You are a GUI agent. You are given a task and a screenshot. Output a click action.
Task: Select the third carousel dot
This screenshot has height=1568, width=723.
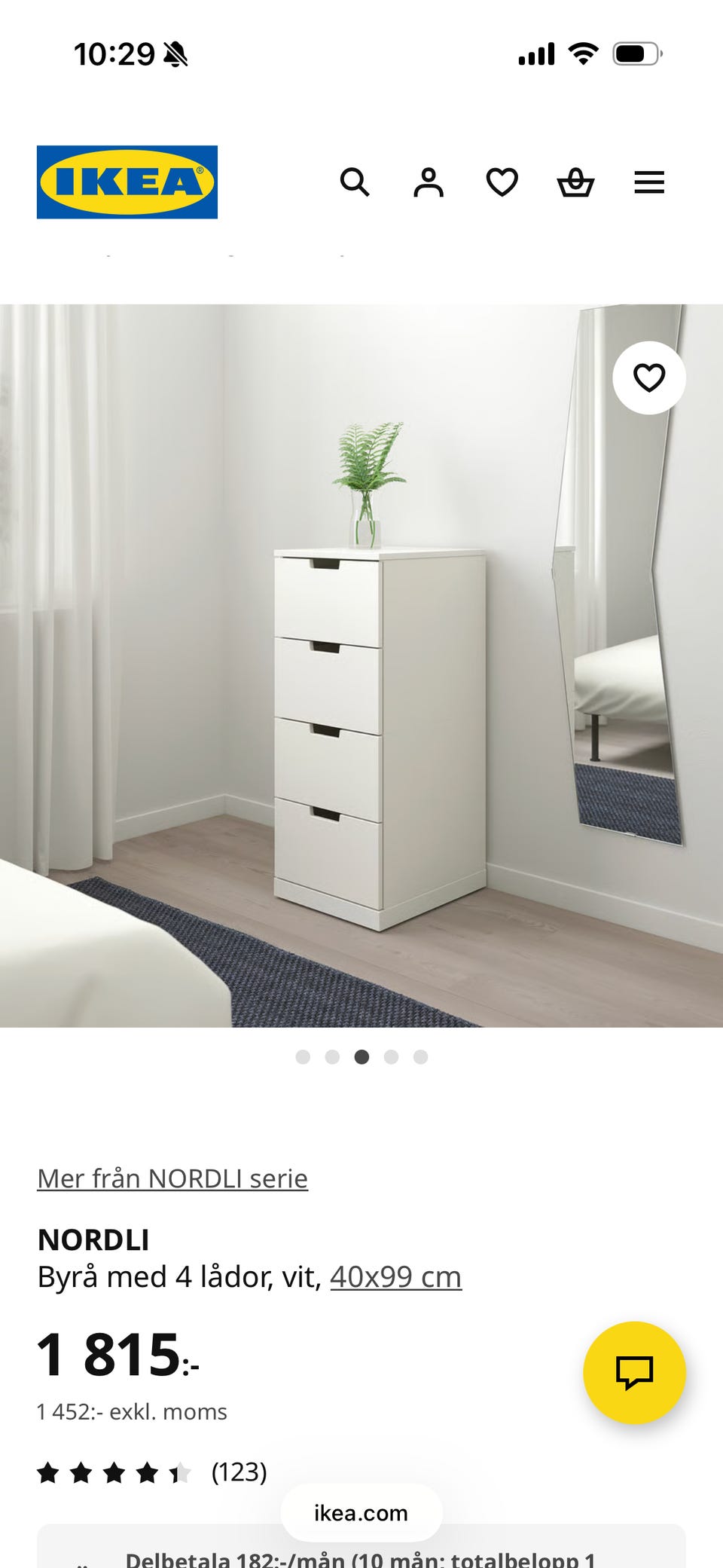point(361,1057)
